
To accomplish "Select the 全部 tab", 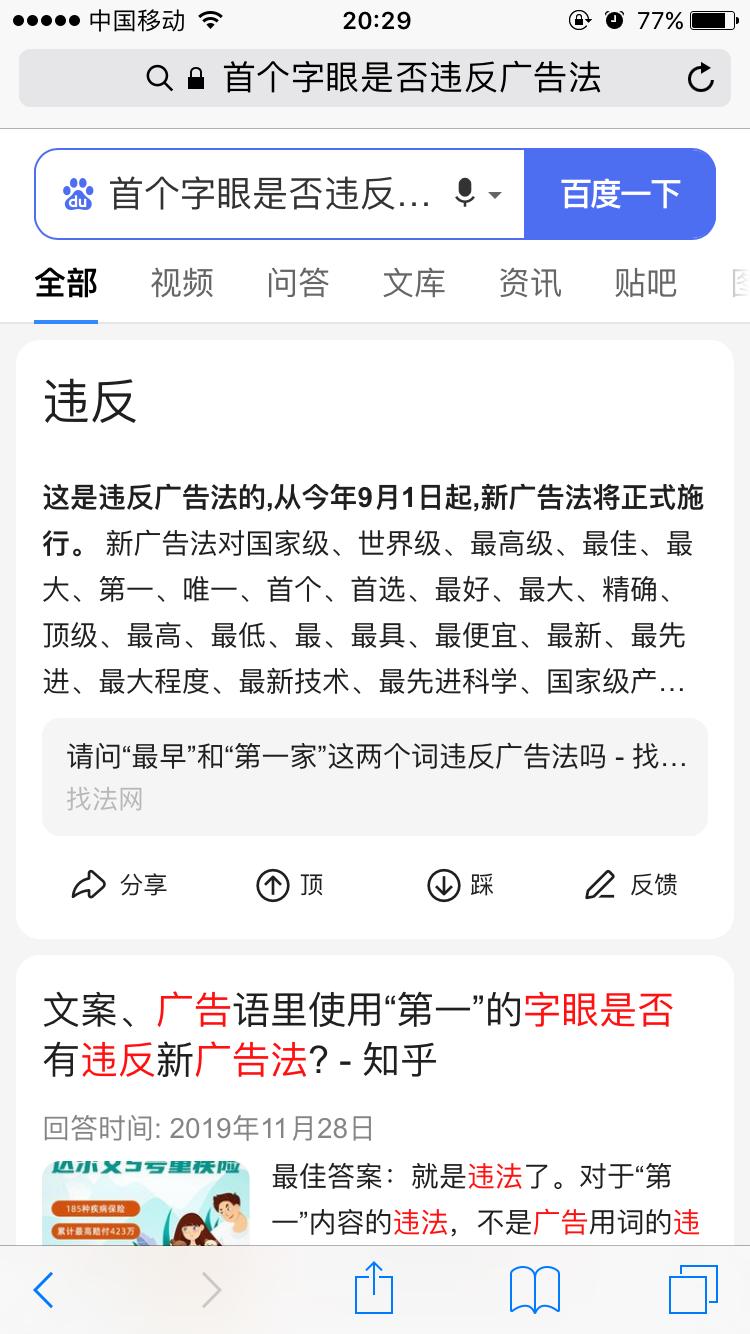I will pyautogui.click(x=66, y=283).
